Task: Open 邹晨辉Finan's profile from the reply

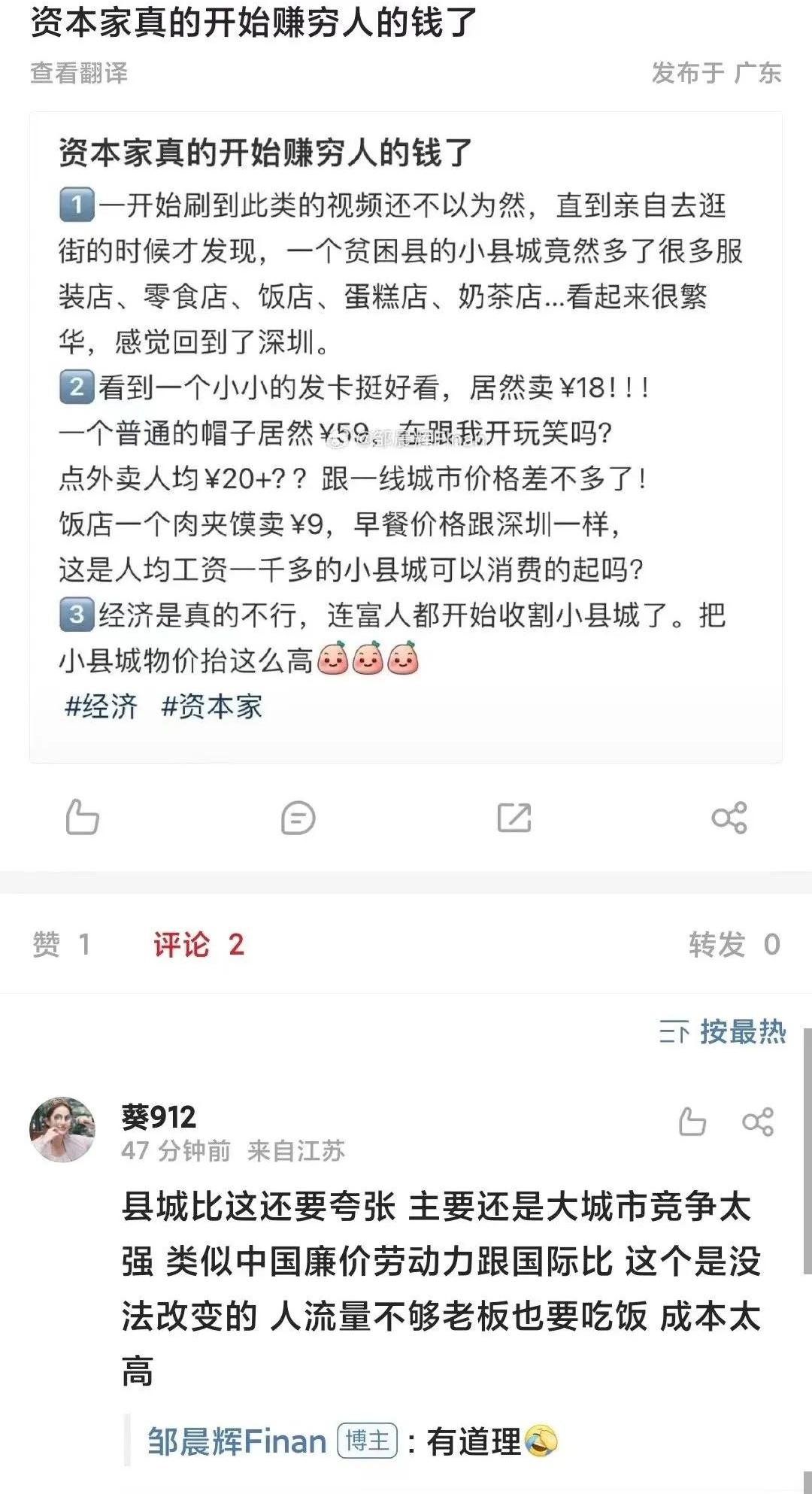Action: 237,1442
